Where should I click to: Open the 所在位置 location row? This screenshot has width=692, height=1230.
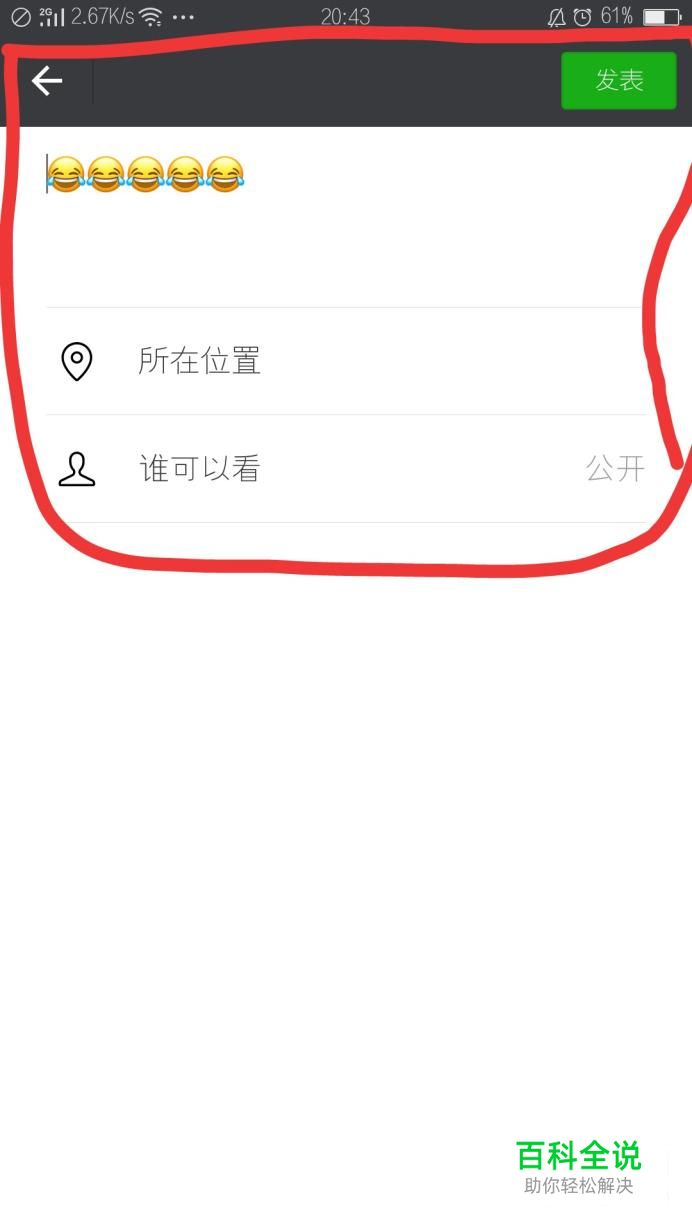(346, 361)
